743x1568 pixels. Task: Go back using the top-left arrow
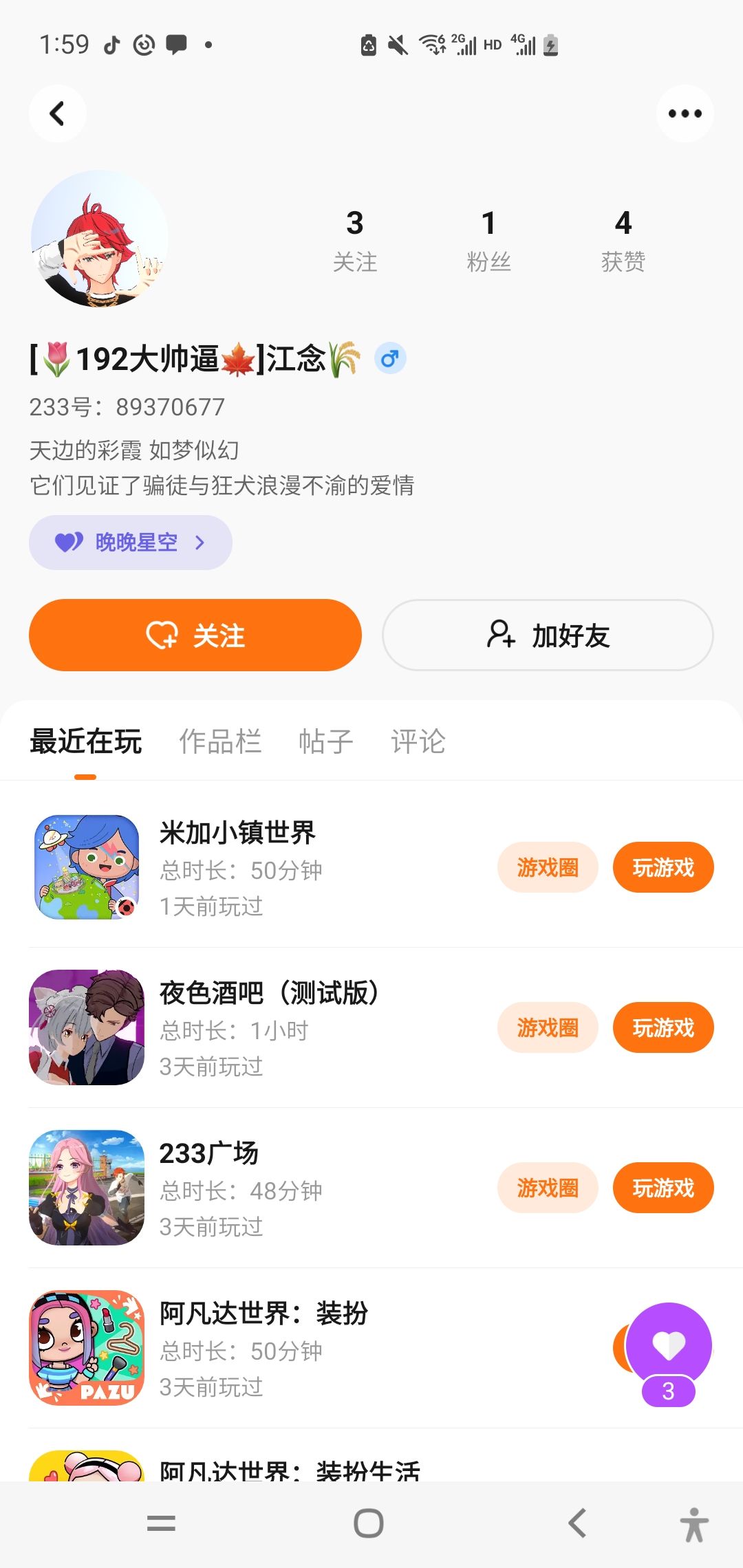click(x=58, y=113)
